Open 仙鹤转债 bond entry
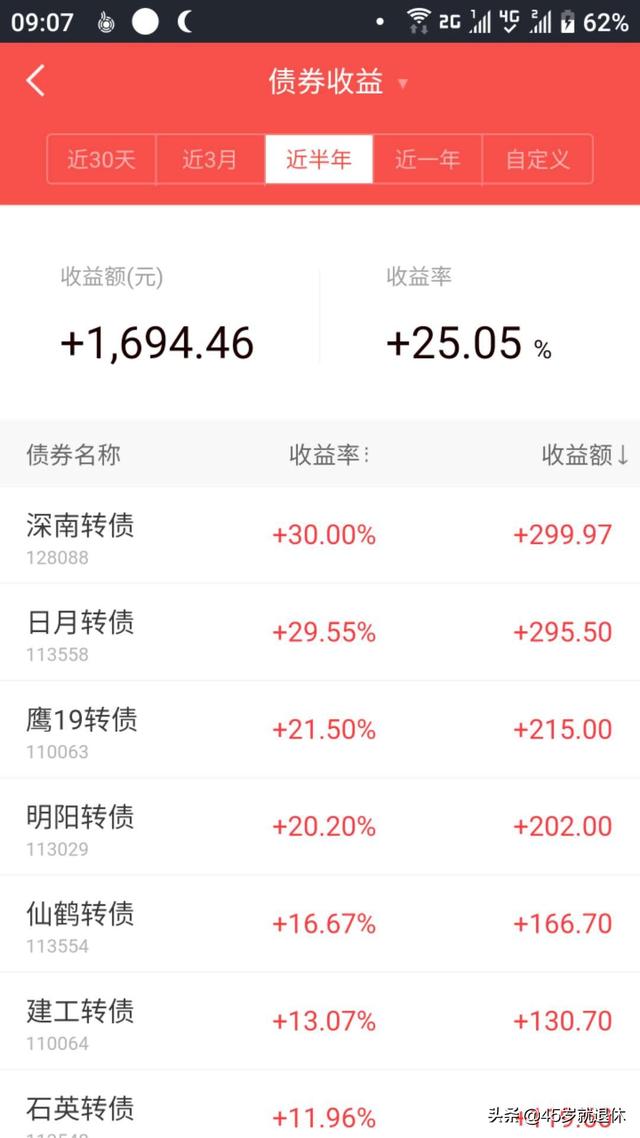The image size is (640, 1138). click(80, 923)
